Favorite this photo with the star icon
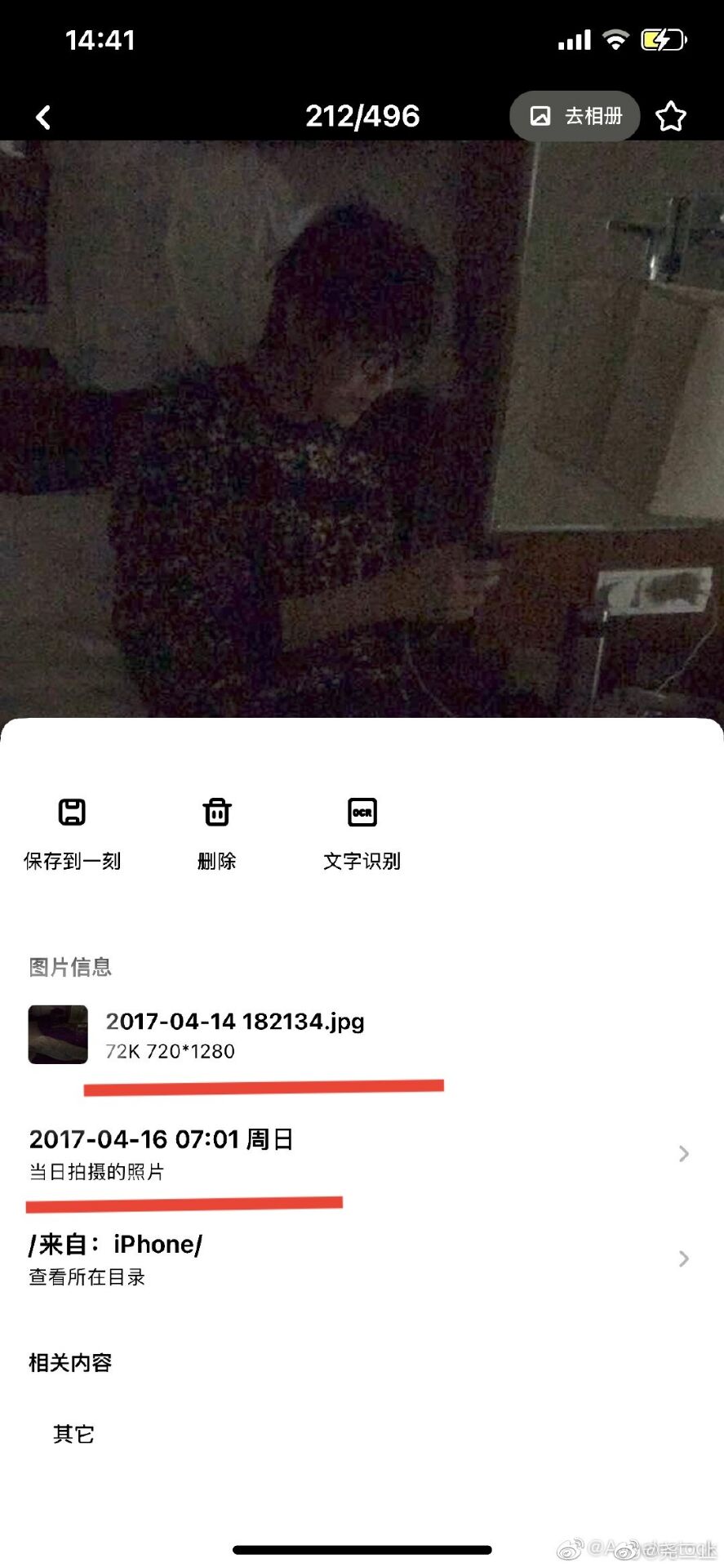This screenshot has width=724, height=1568. [670, 117]
